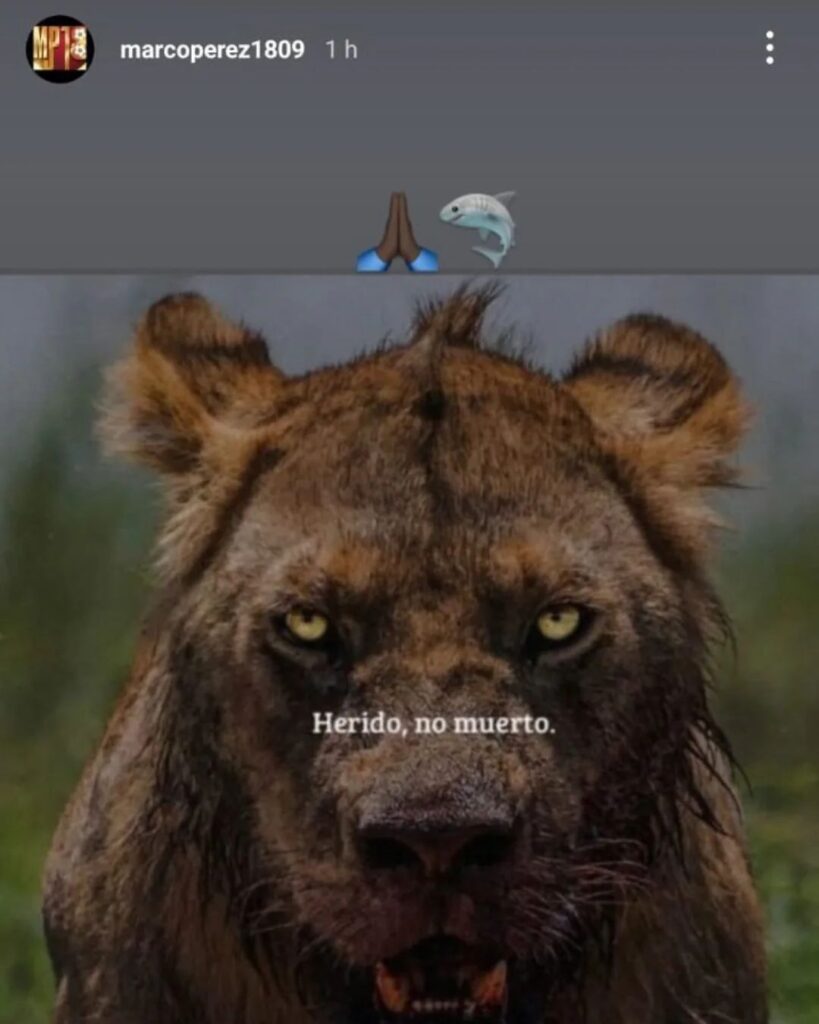
Task: Open the story overflow menu
Action: [769, 48]
